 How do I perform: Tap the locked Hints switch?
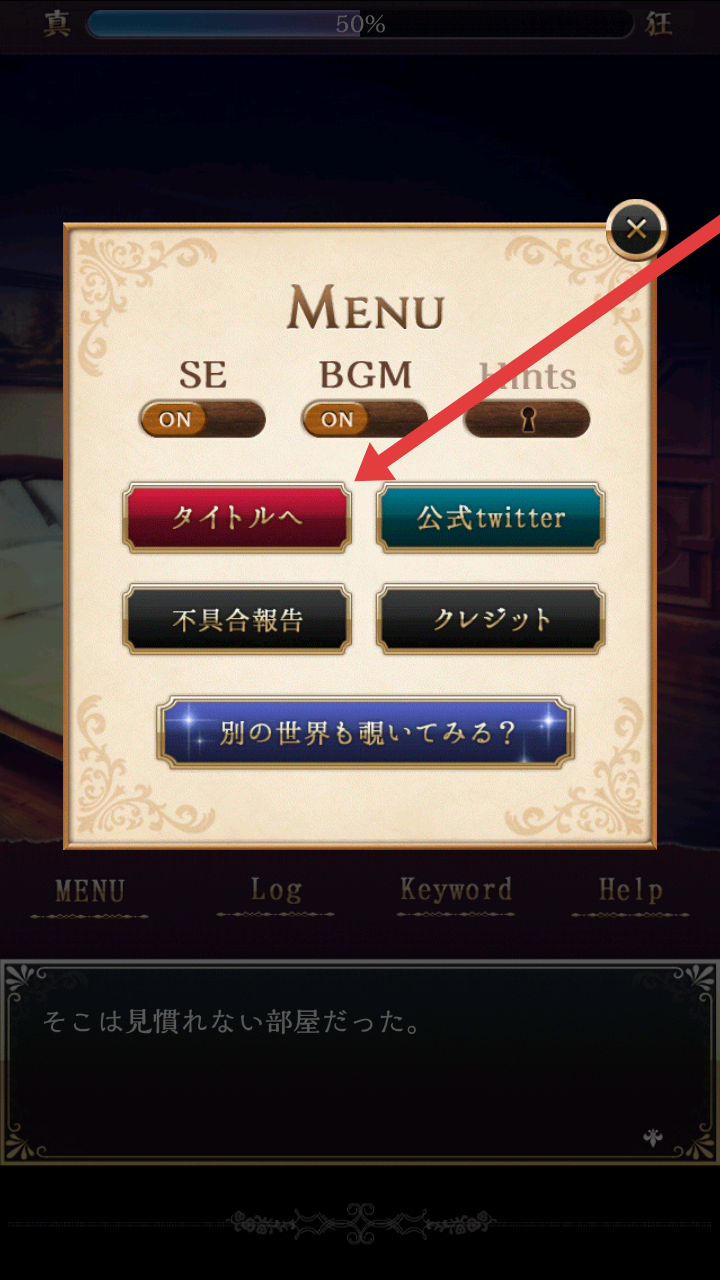pyautogui.click(x=527, y=419)
